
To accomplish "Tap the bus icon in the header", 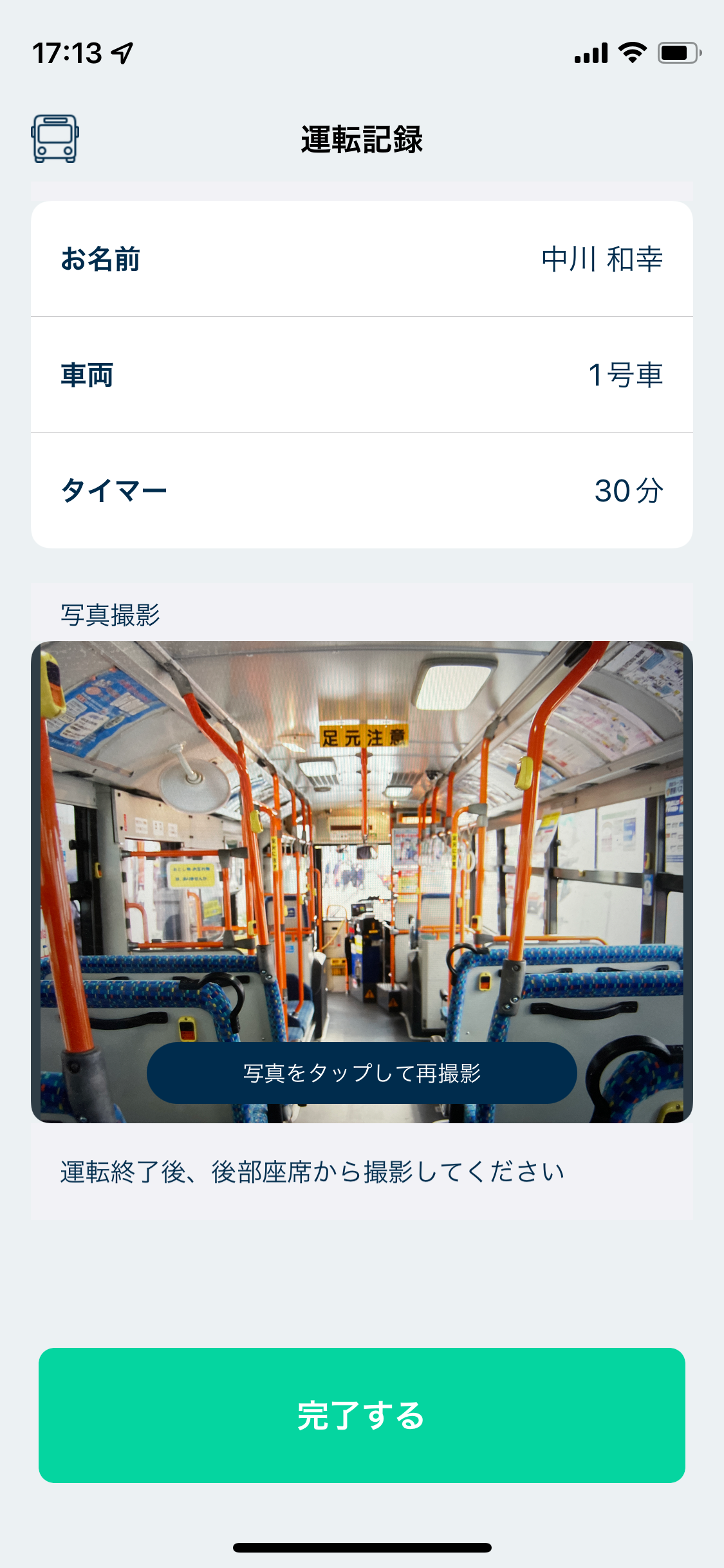I will tap(55, 138).
